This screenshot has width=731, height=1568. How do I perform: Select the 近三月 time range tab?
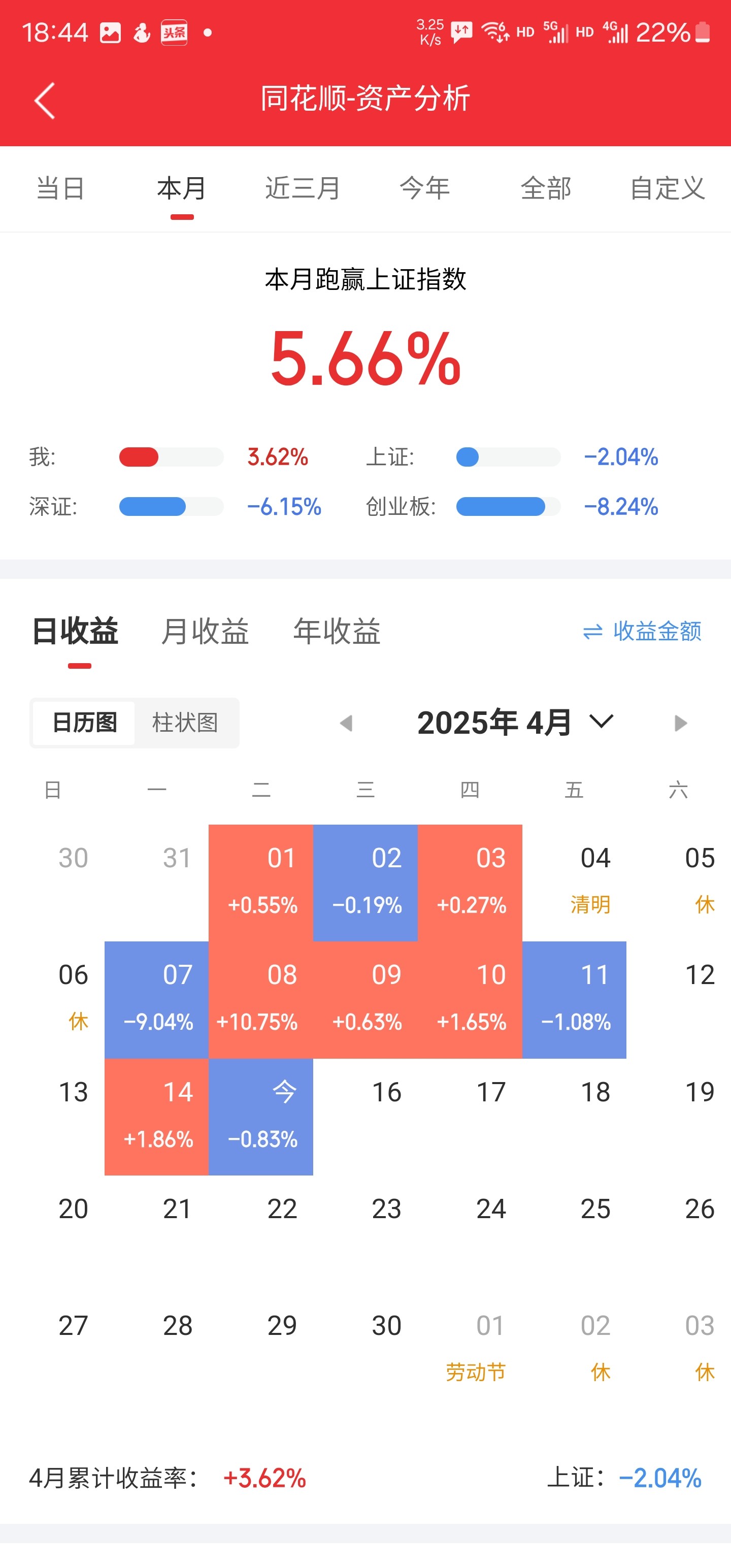pyautogui.click(x=303, y=188)
